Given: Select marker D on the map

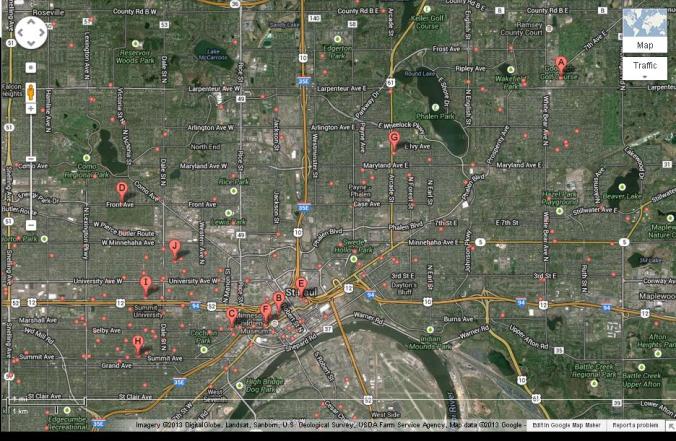Looking at the screenshot, I should [122, 189].
